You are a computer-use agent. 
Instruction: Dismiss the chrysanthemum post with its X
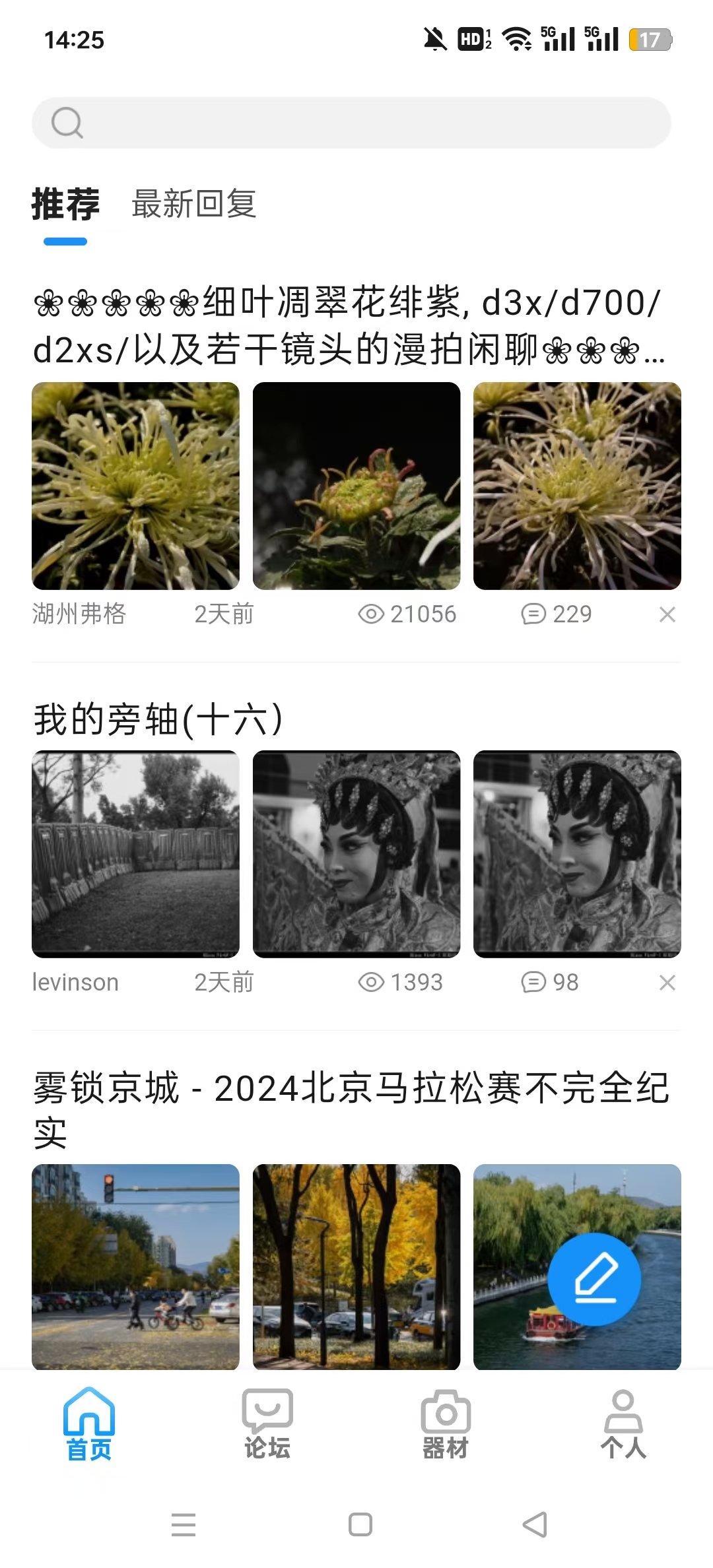pos(668,614)
